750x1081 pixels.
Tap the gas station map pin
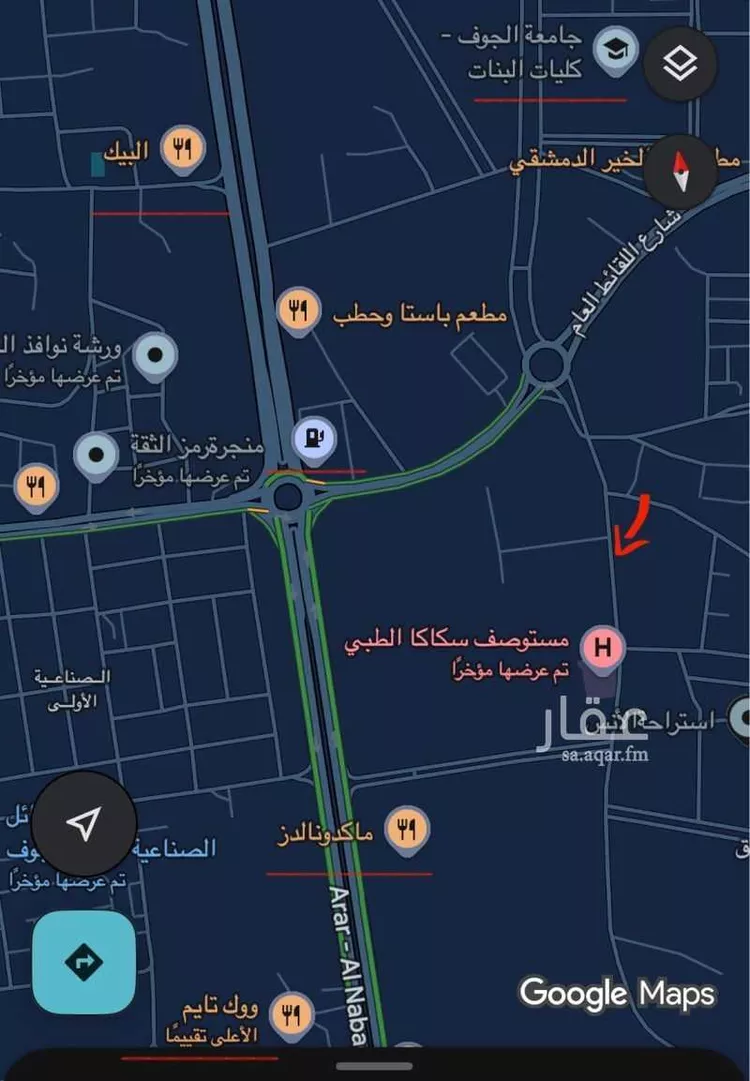313,437
